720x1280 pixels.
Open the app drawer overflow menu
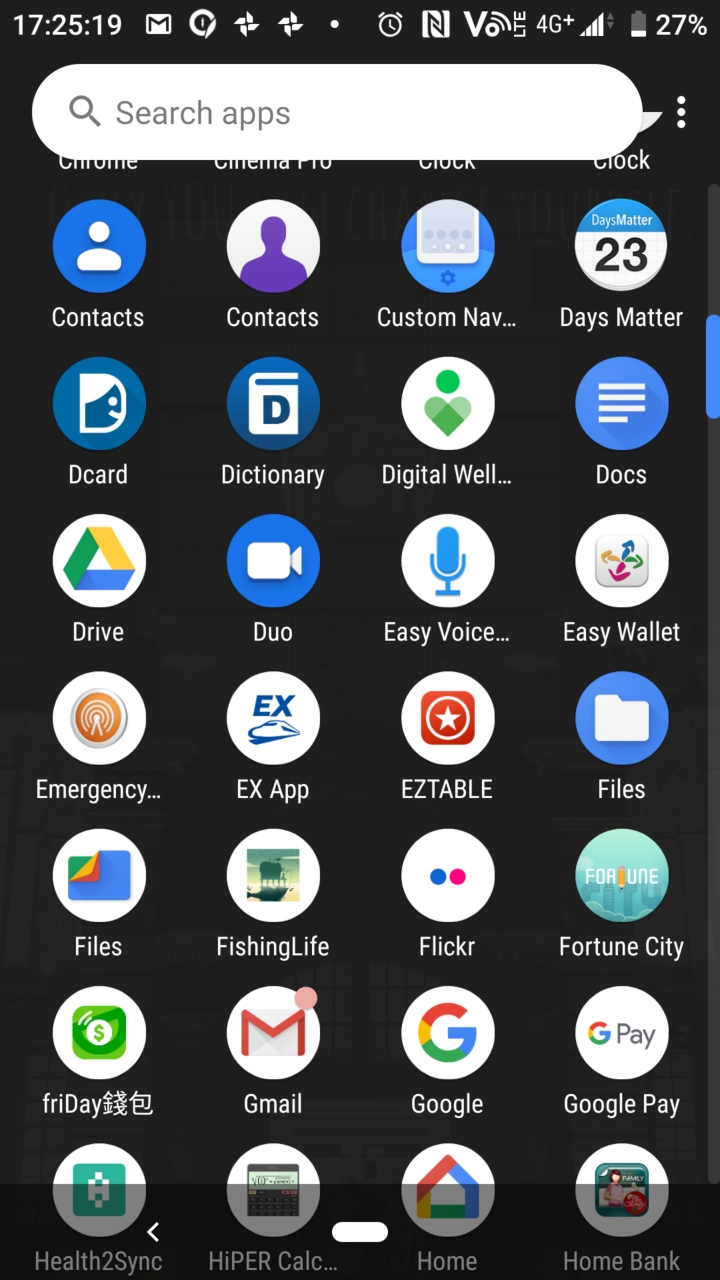(x=681, y=113)
